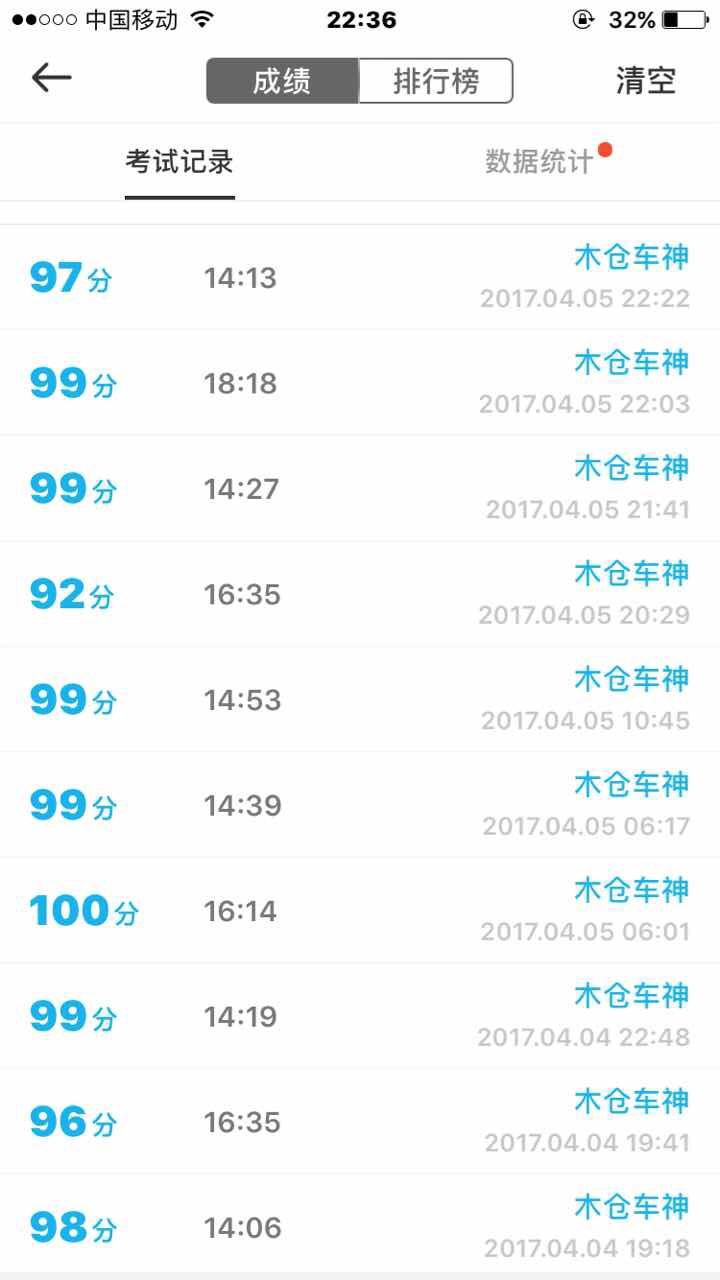The width and height of the screenshot is (720, 1280).
Task: Open the 99分 record from 10:45
Action: 360,700
